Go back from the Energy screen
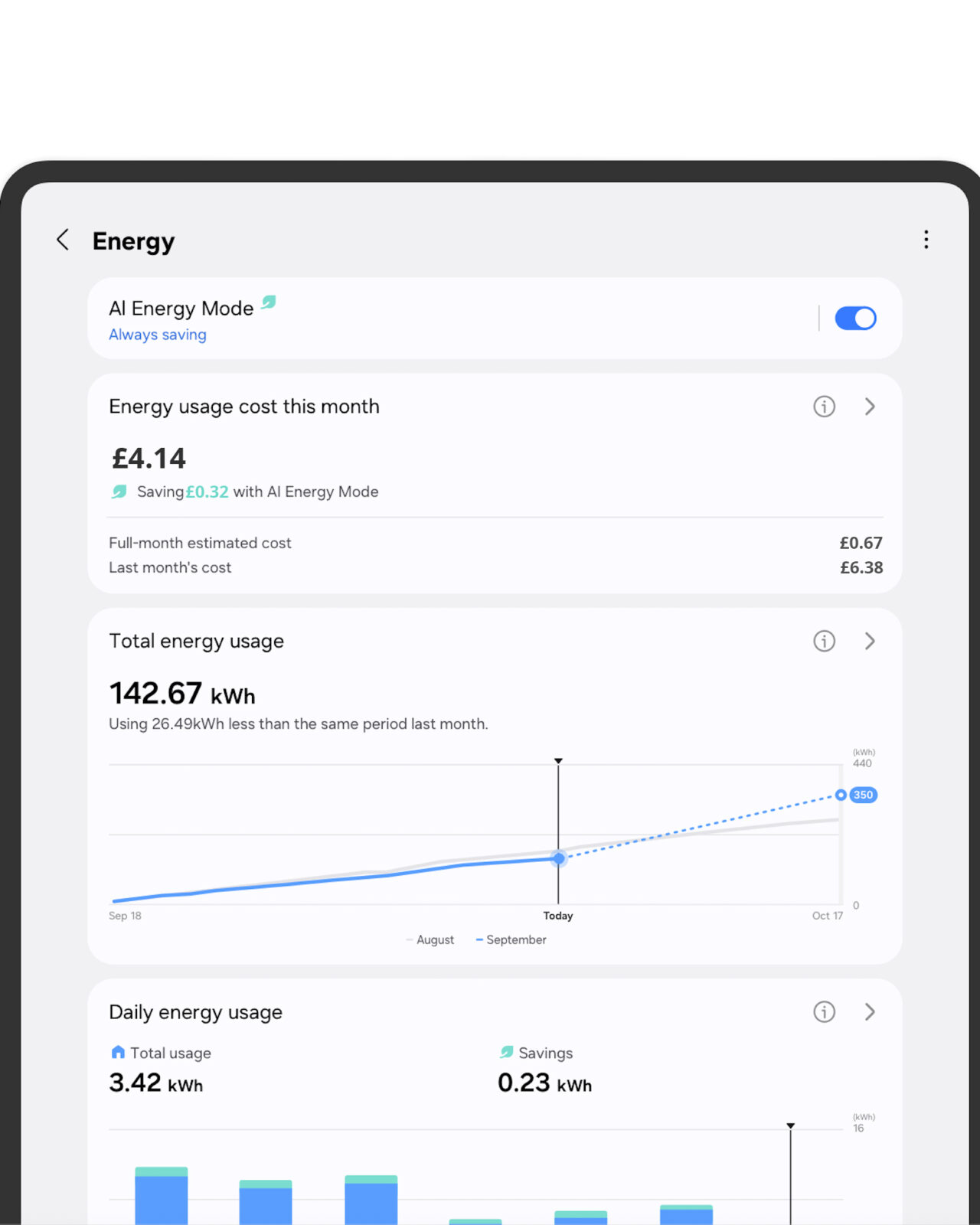This screenshot has width=980, height=1225. (63, 240)
